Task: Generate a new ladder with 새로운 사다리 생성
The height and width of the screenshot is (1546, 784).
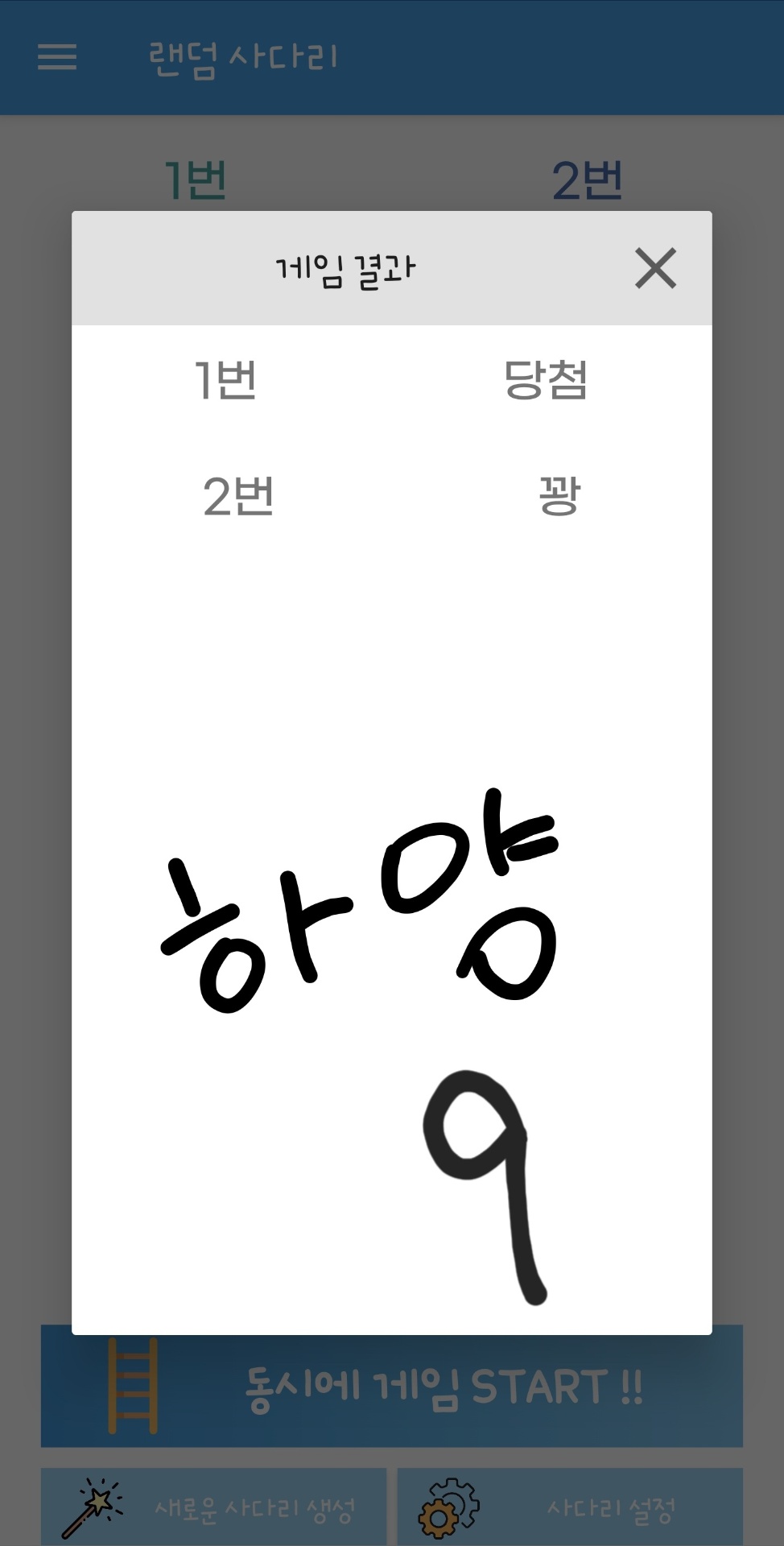Action: point(214,1508)
